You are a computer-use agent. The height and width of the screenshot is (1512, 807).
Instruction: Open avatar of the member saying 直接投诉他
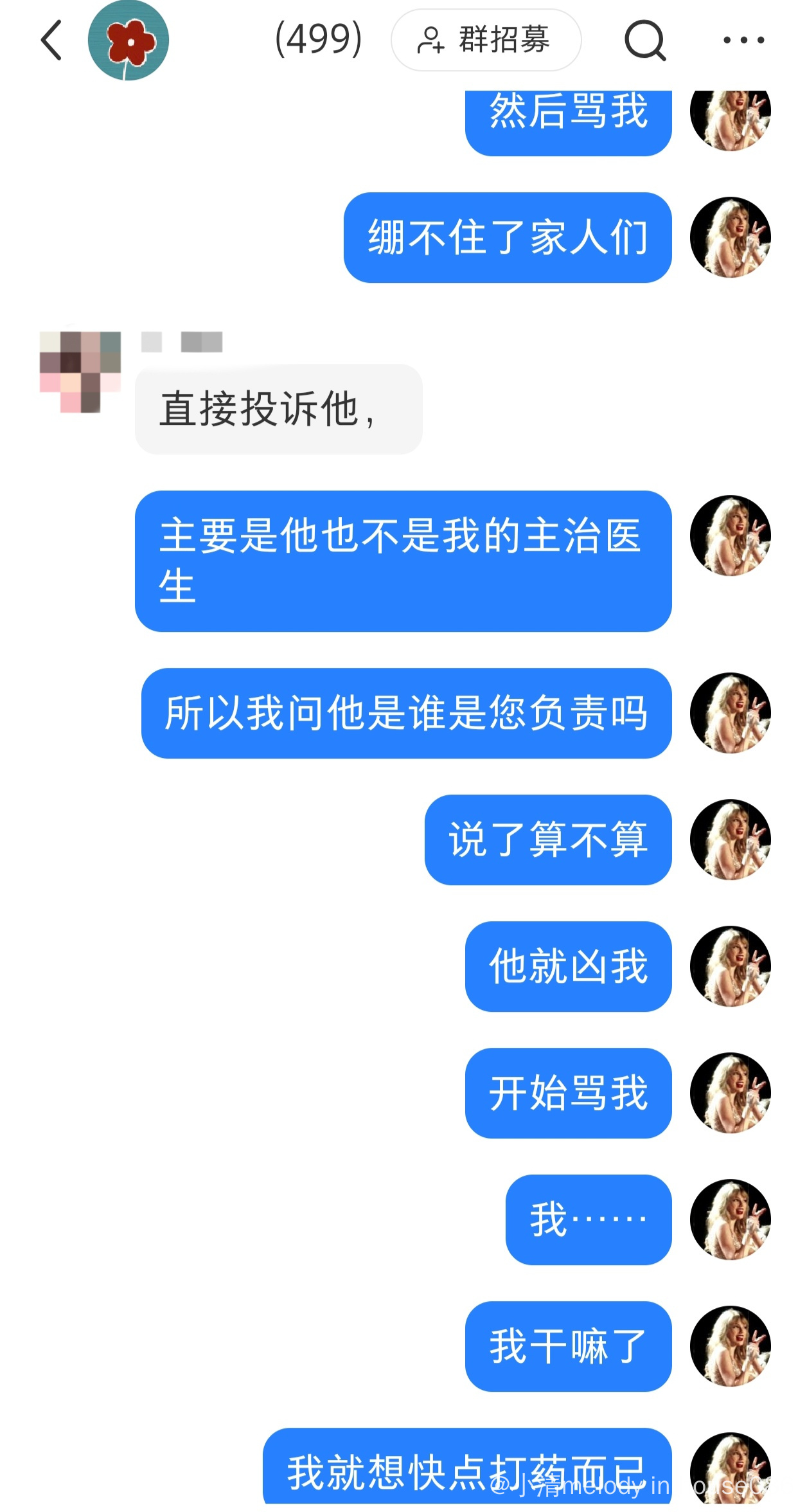(80, 372)
